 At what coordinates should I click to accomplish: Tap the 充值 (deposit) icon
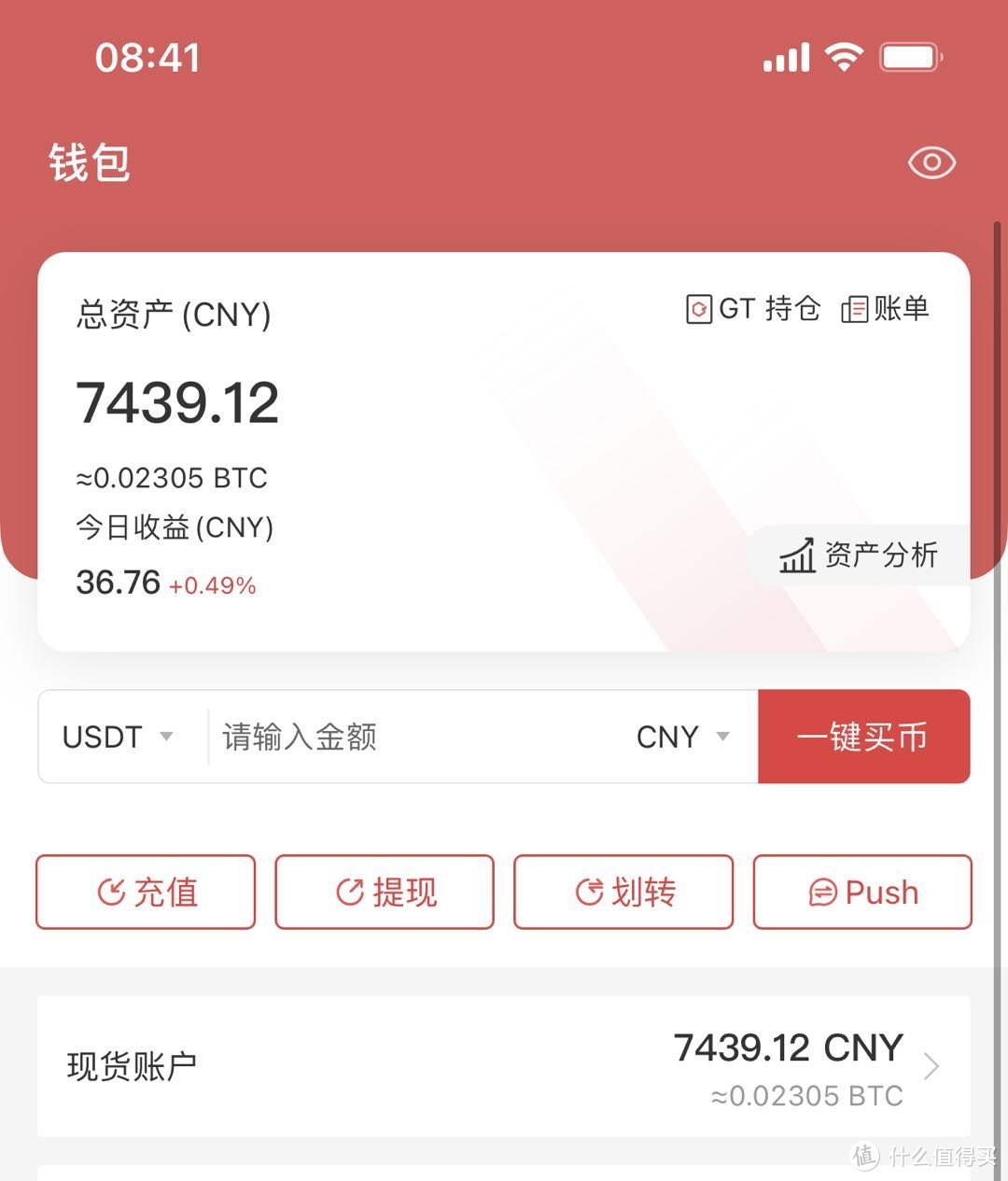(109, 892)
